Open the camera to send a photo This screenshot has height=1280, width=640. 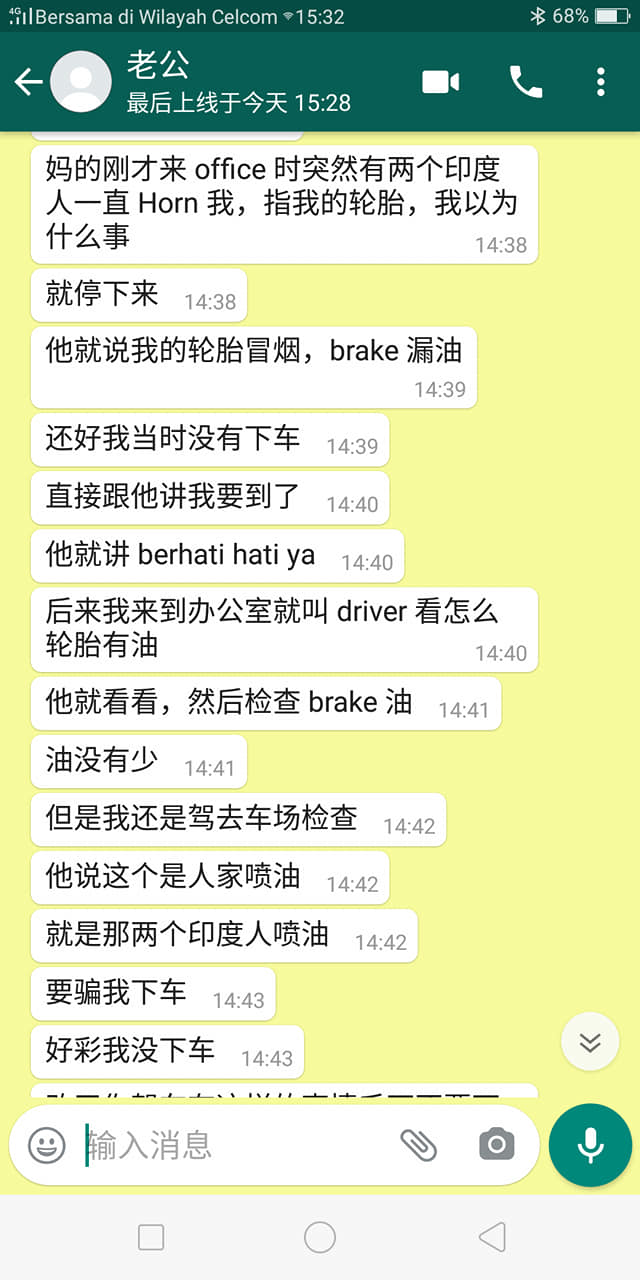[x=496, y=1144]
